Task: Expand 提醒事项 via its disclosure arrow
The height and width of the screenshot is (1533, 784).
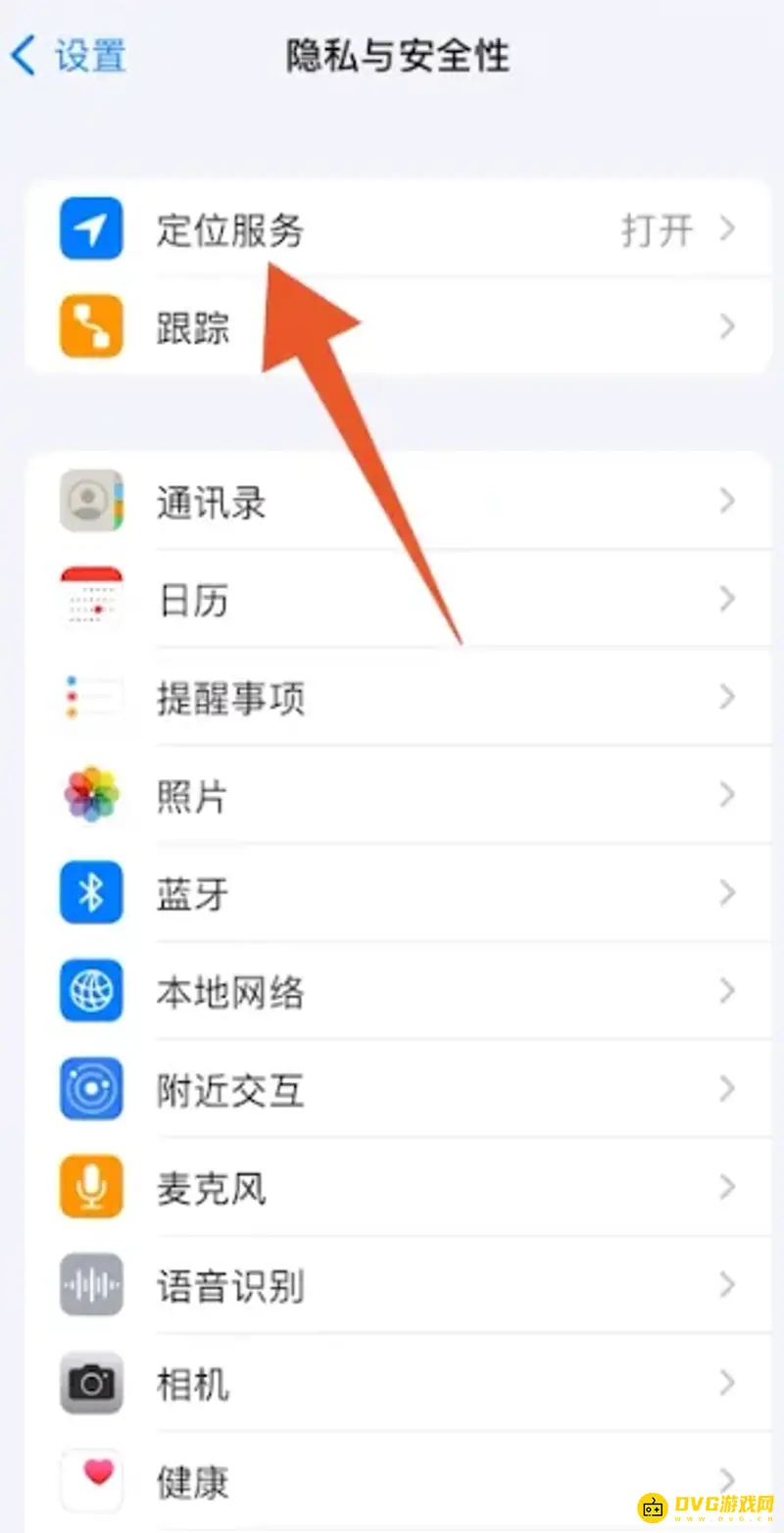Action: pyautogui.click(x=726, y=697)
